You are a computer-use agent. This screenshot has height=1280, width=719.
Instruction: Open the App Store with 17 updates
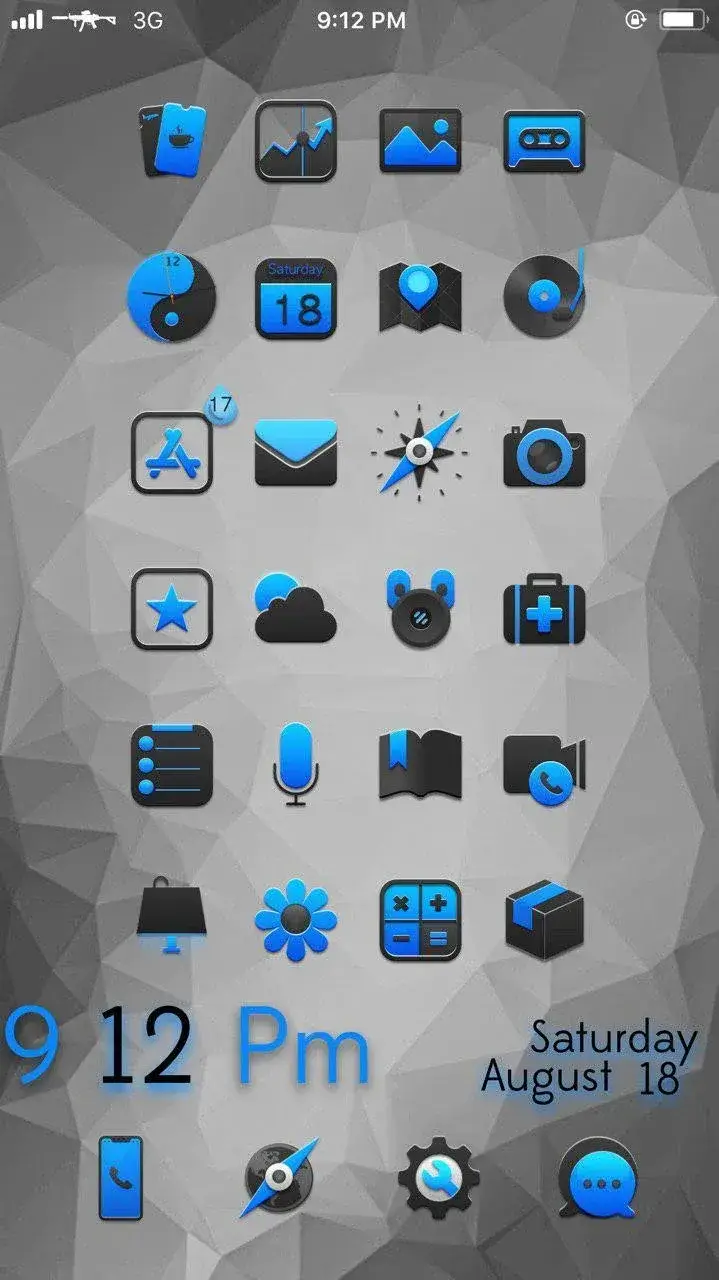172,453
